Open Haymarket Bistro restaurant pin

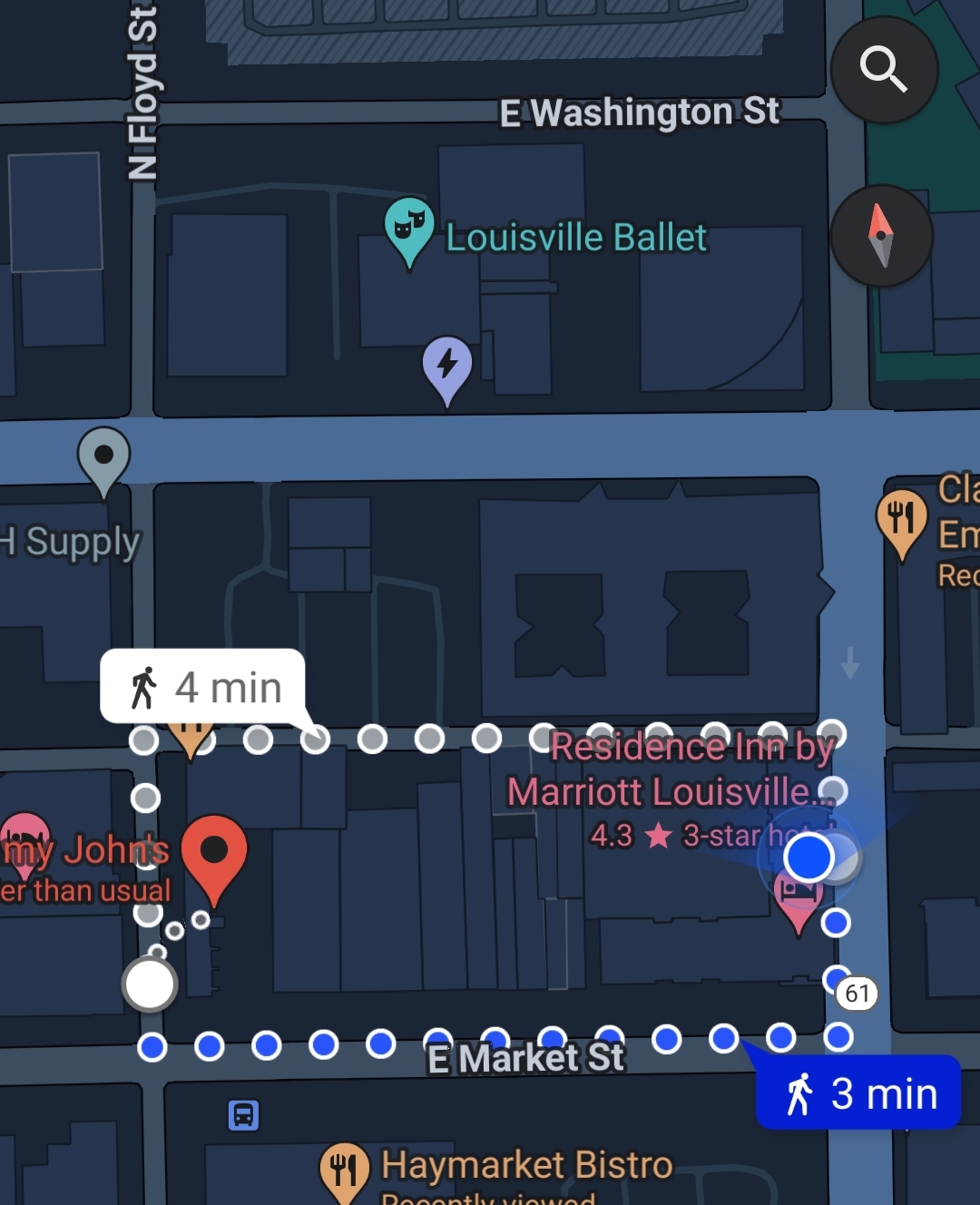[x=344, y=1166]
